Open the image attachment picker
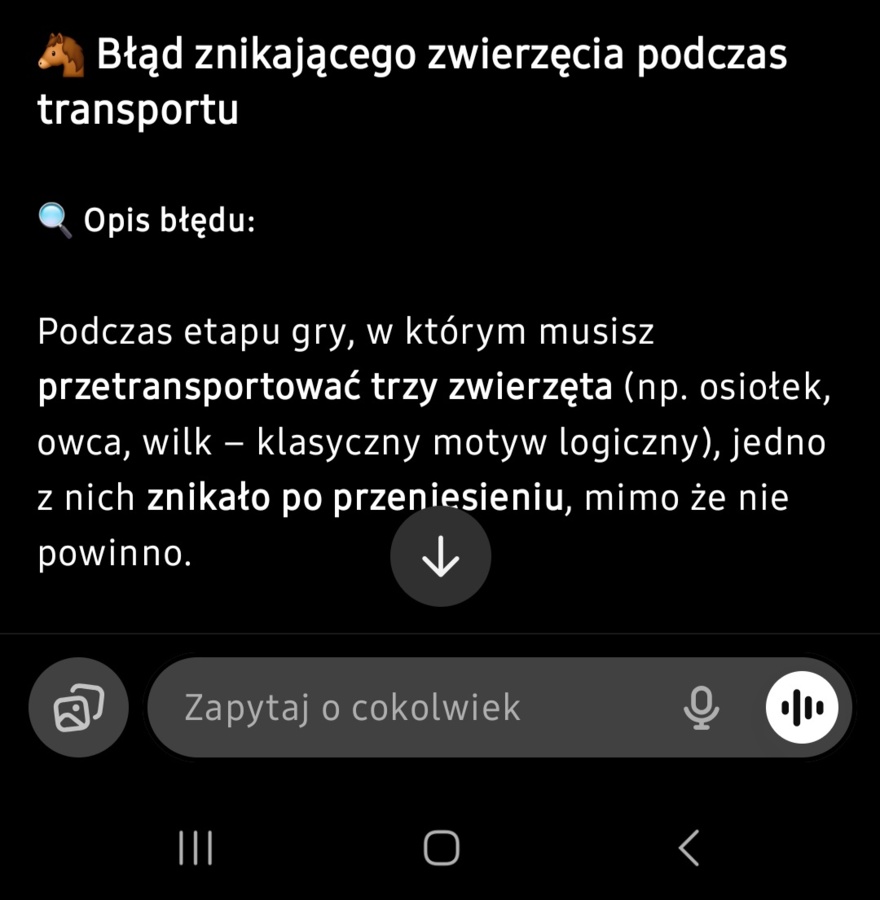 tap(78, 707)
